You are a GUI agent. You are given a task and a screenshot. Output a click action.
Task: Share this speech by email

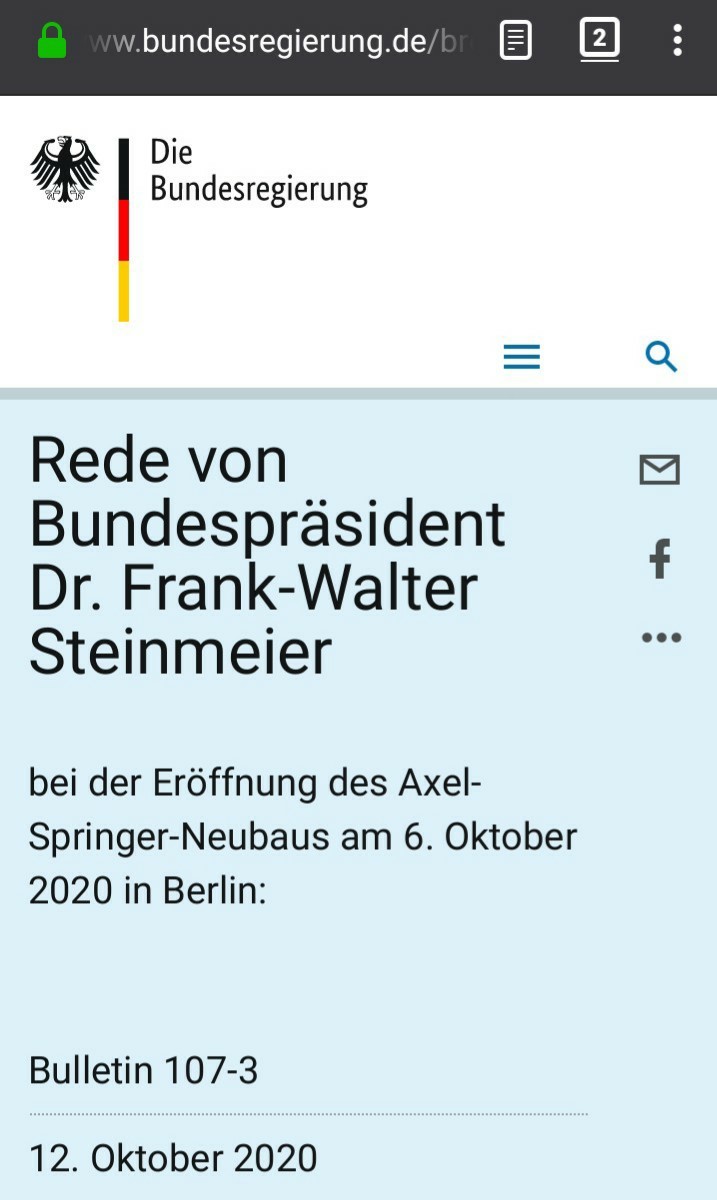[660, 469]
